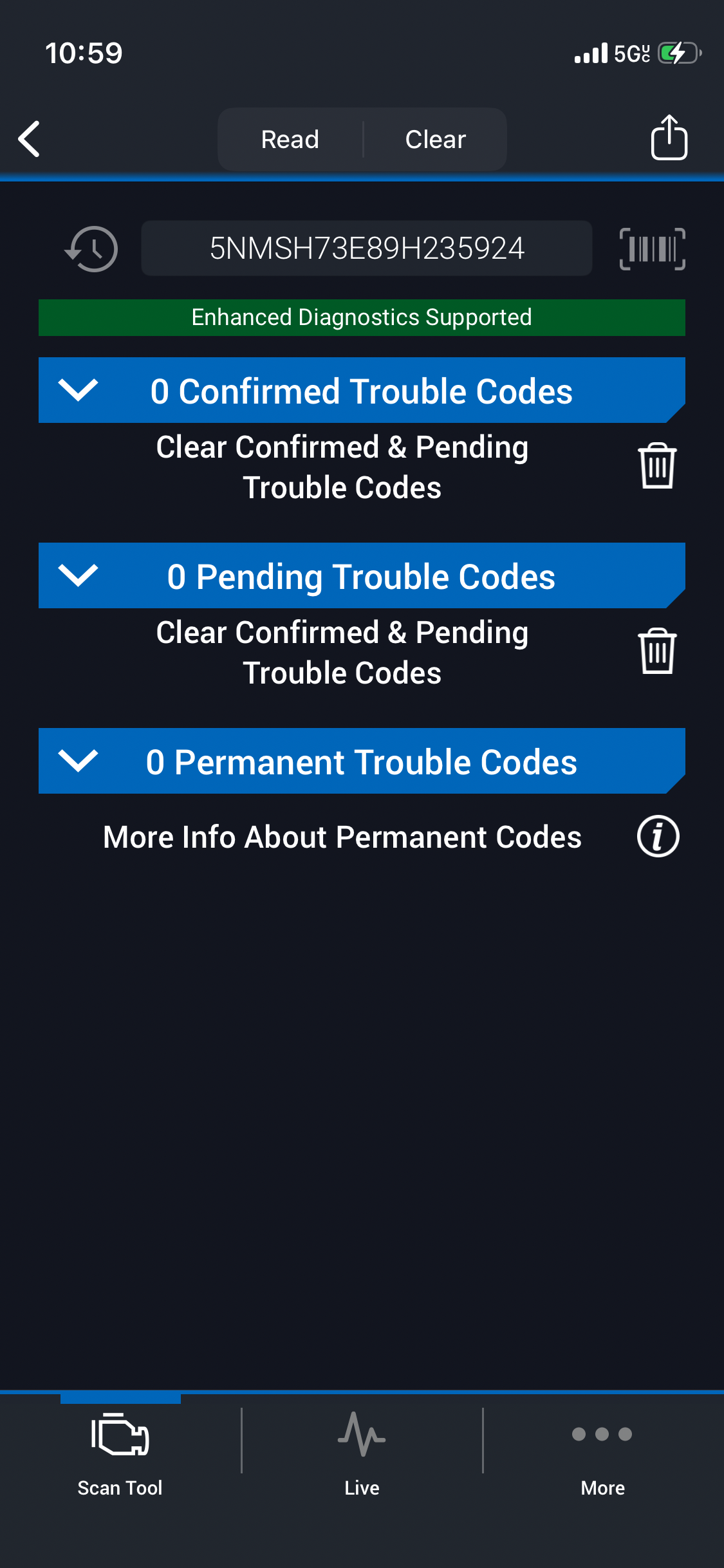
Task: Tap trash icon under Confirmed Trouble Codes
Action: [656, 466]
